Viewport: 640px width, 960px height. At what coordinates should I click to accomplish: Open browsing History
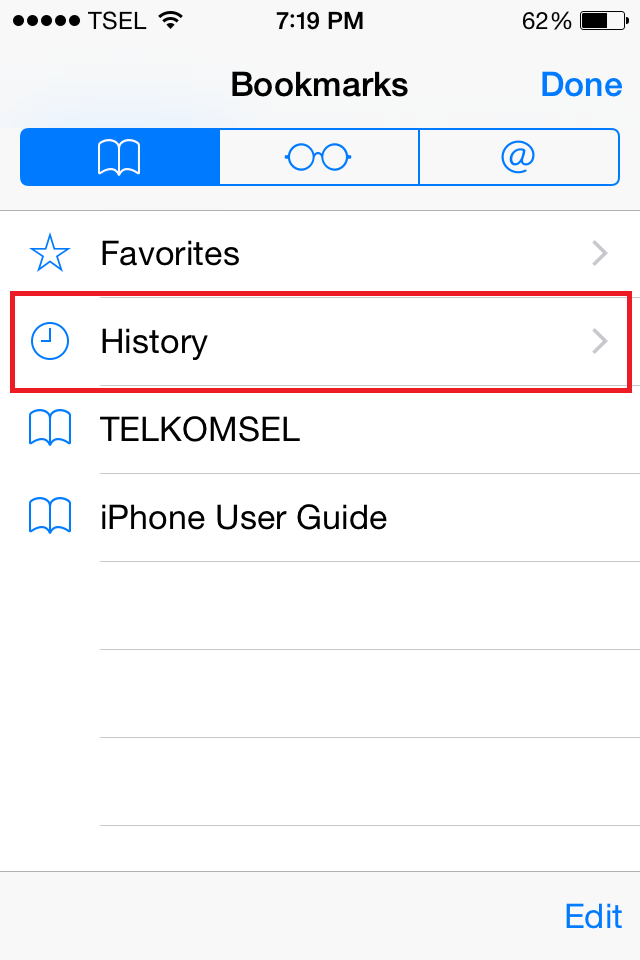[320, 342]
